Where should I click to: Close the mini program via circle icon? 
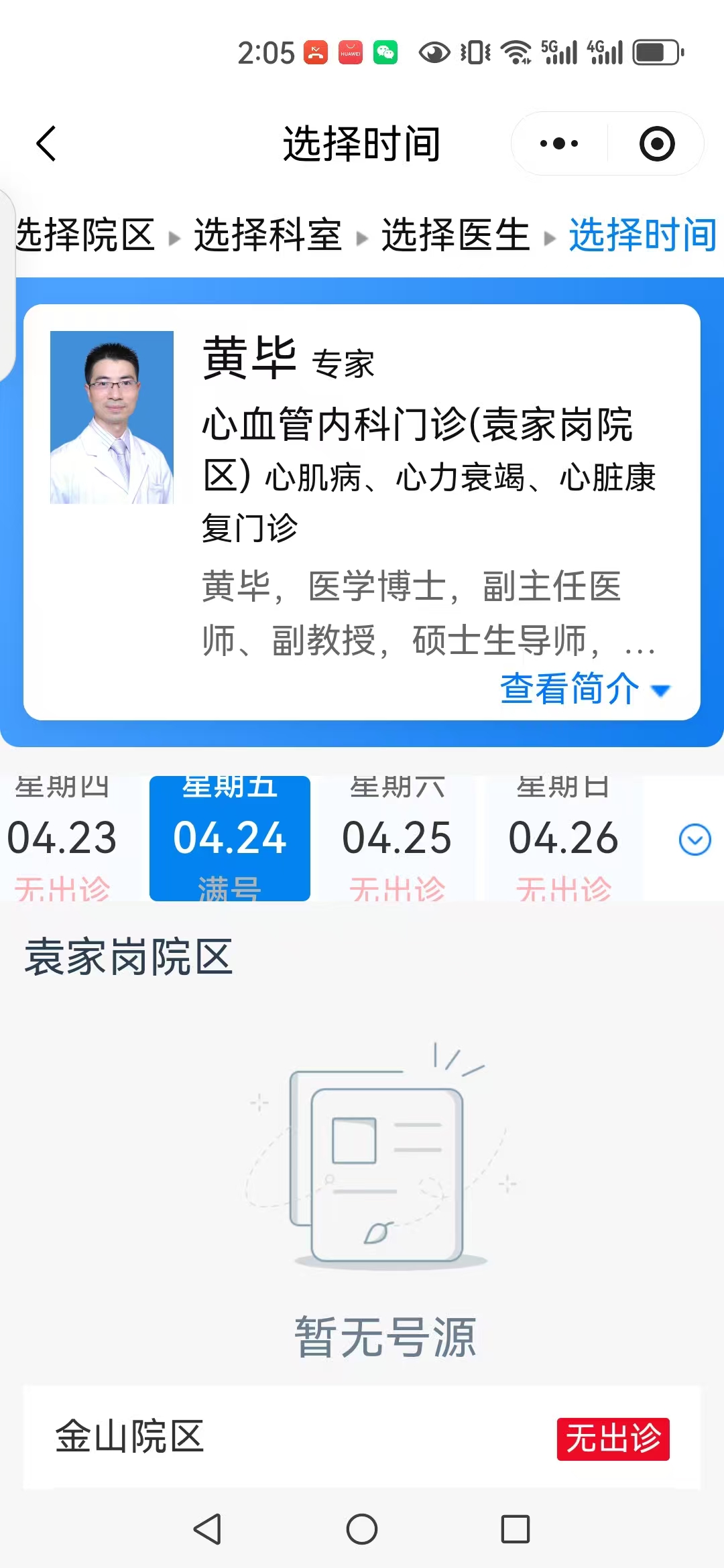click(x=656, y=143)
